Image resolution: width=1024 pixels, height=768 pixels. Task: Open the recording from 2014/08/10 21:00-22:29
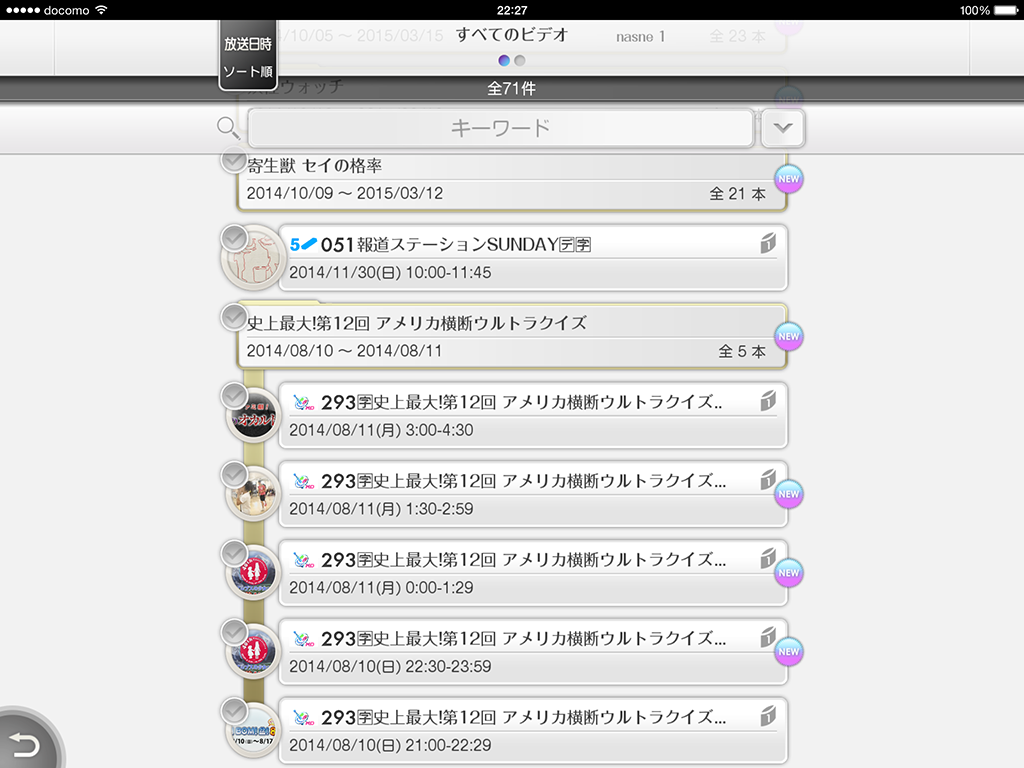coord(530,731)
